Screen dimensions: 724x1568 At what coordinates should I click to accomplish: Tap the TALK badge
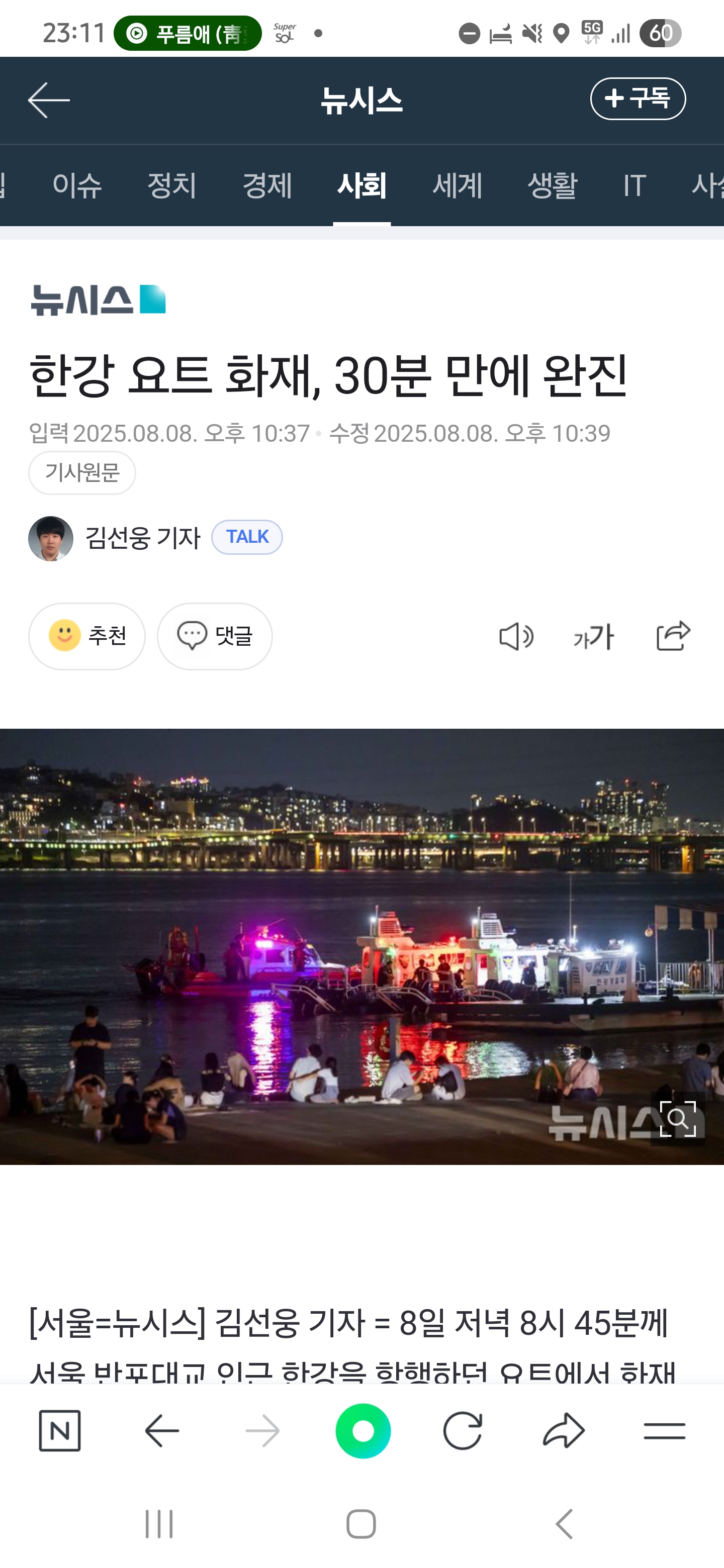click(x=246, y=537)
